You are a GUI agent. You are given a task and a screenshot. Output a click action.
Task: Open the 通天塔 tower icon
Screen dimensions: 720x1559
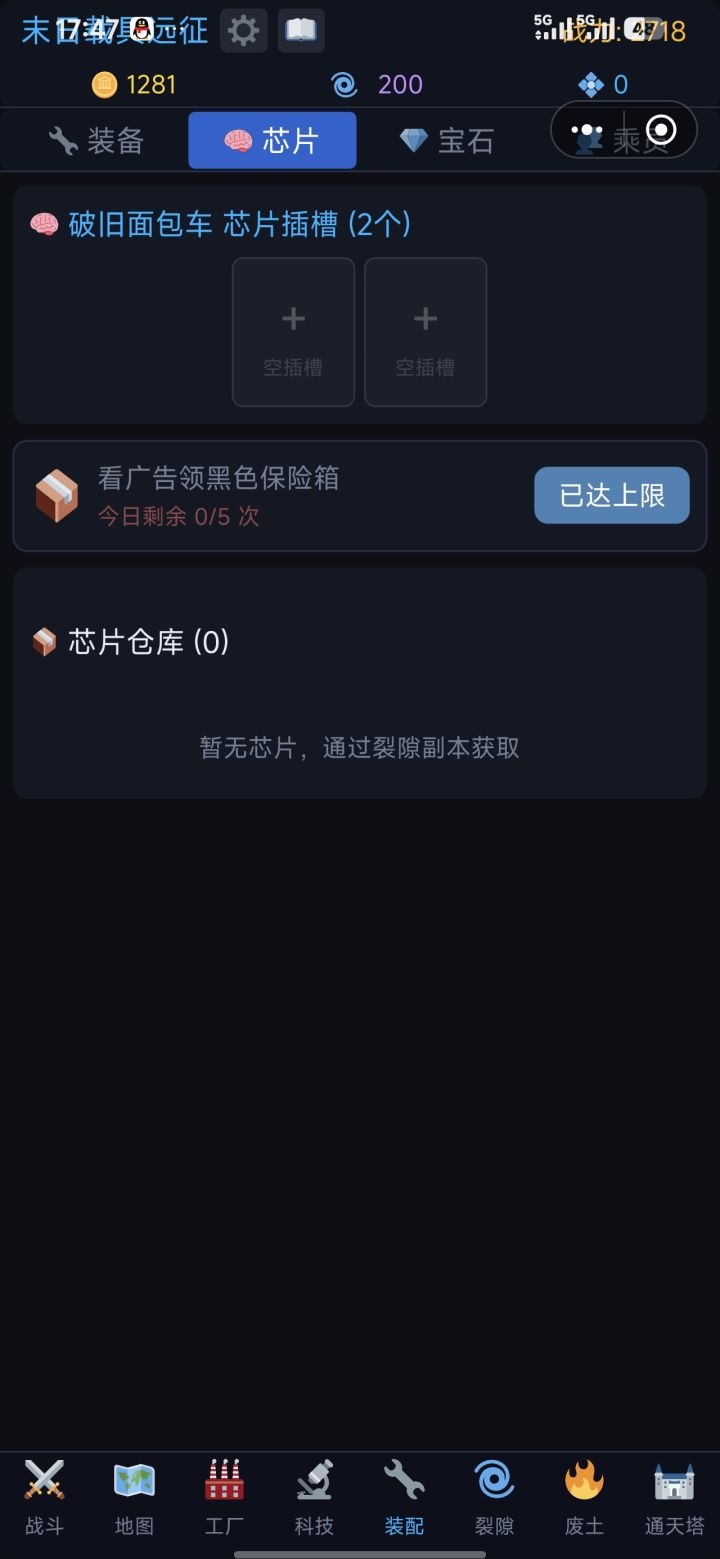coord(673,1497)
